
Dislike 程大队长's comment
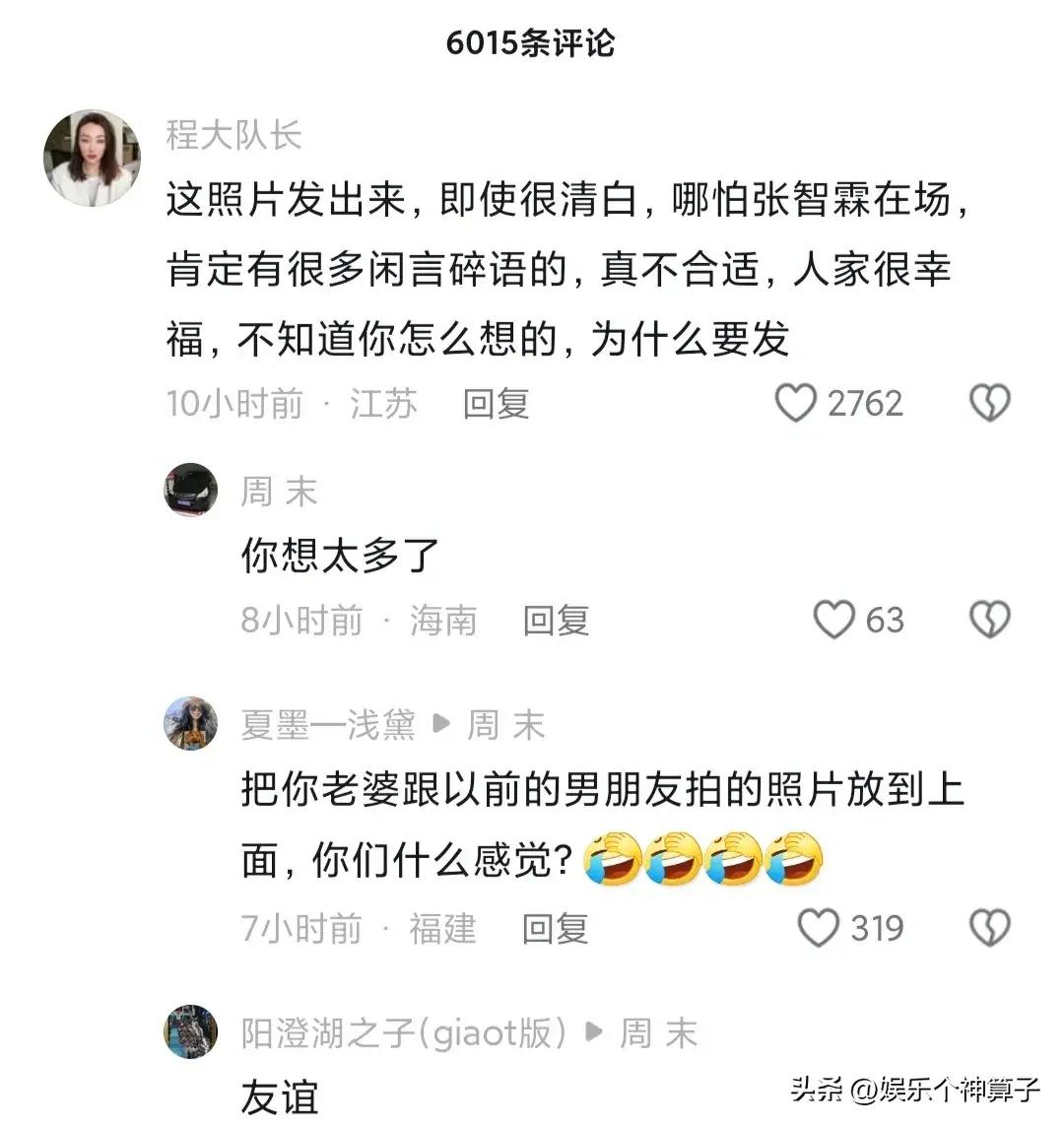(989, 404)
